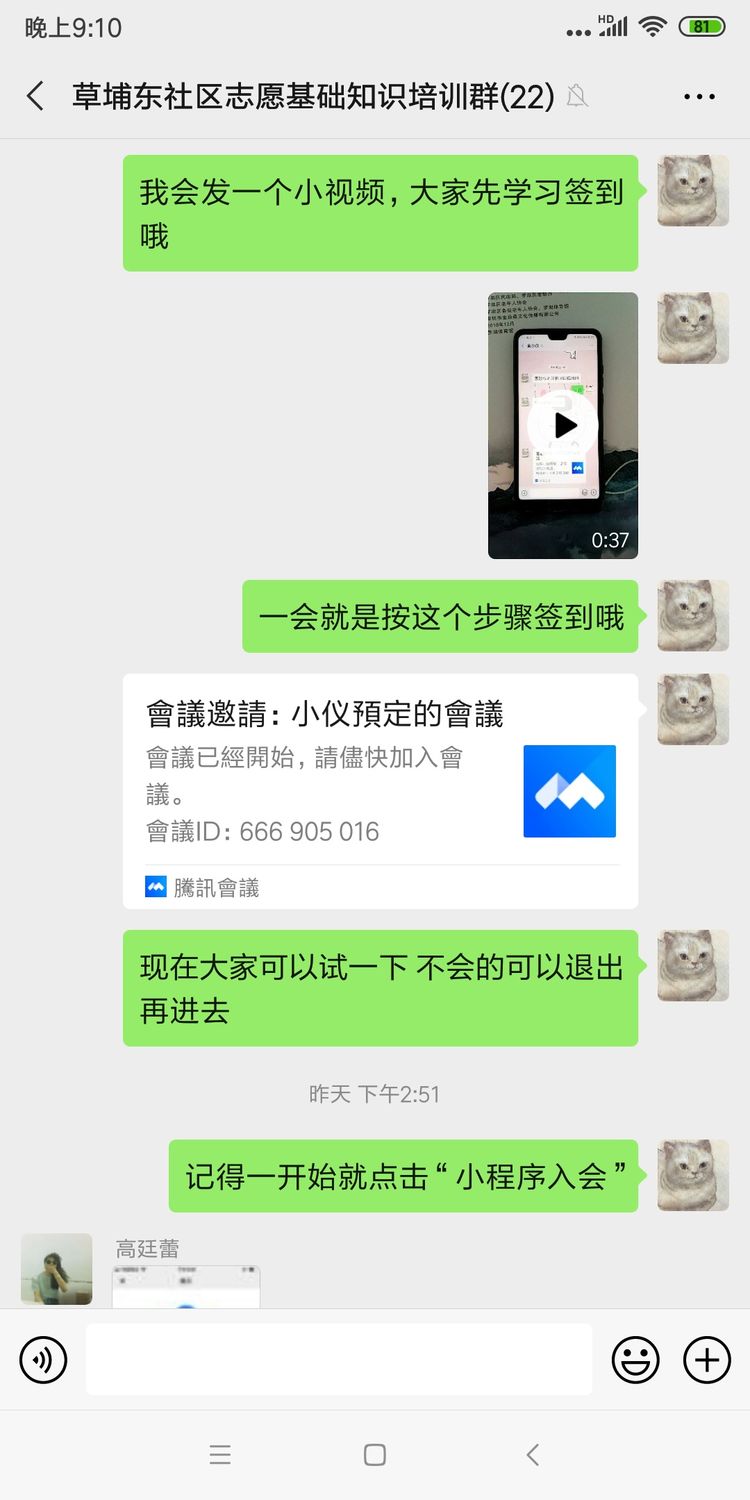
Task: Focus the message text field
Action: click(x=338, y=1360)
